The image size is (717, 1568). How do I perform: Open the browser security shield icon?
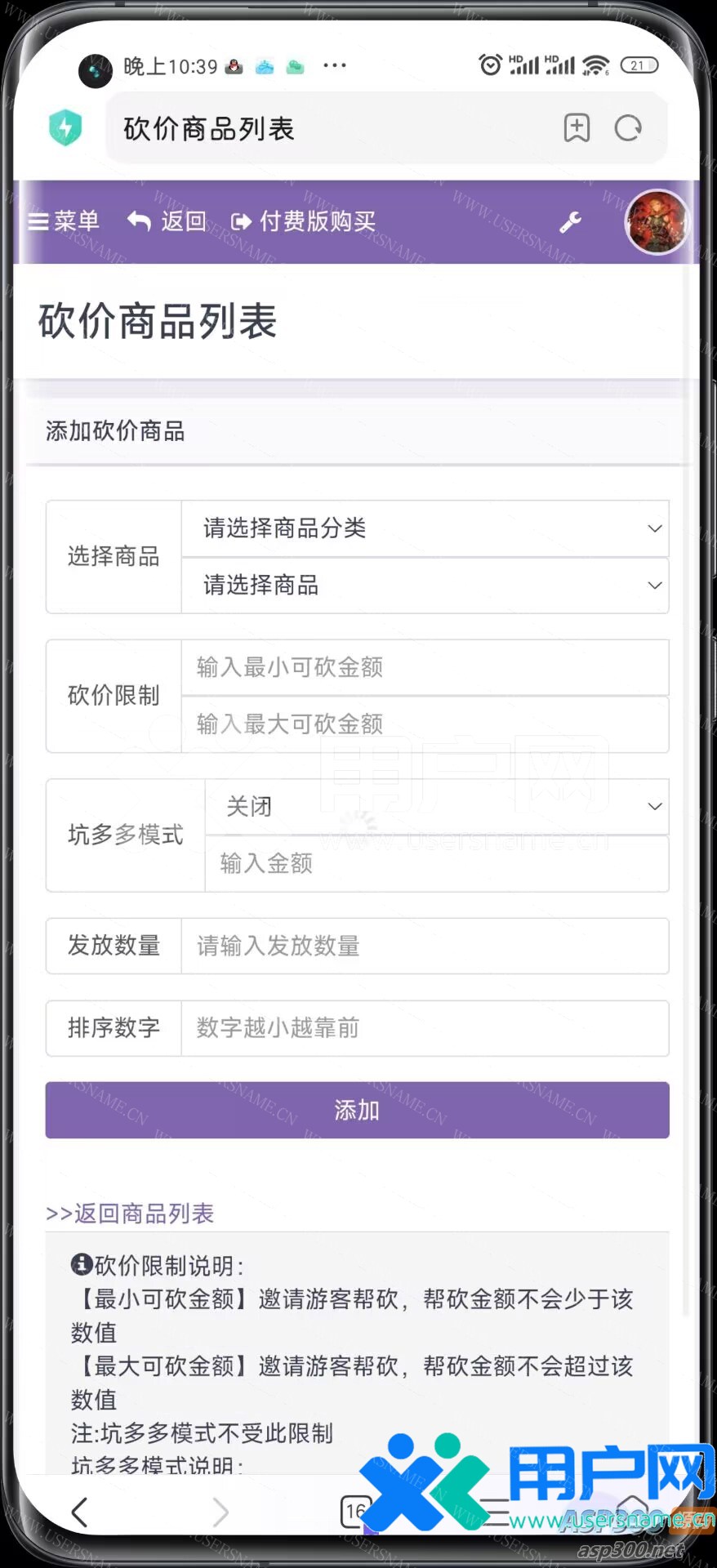(x=65, y=127)
